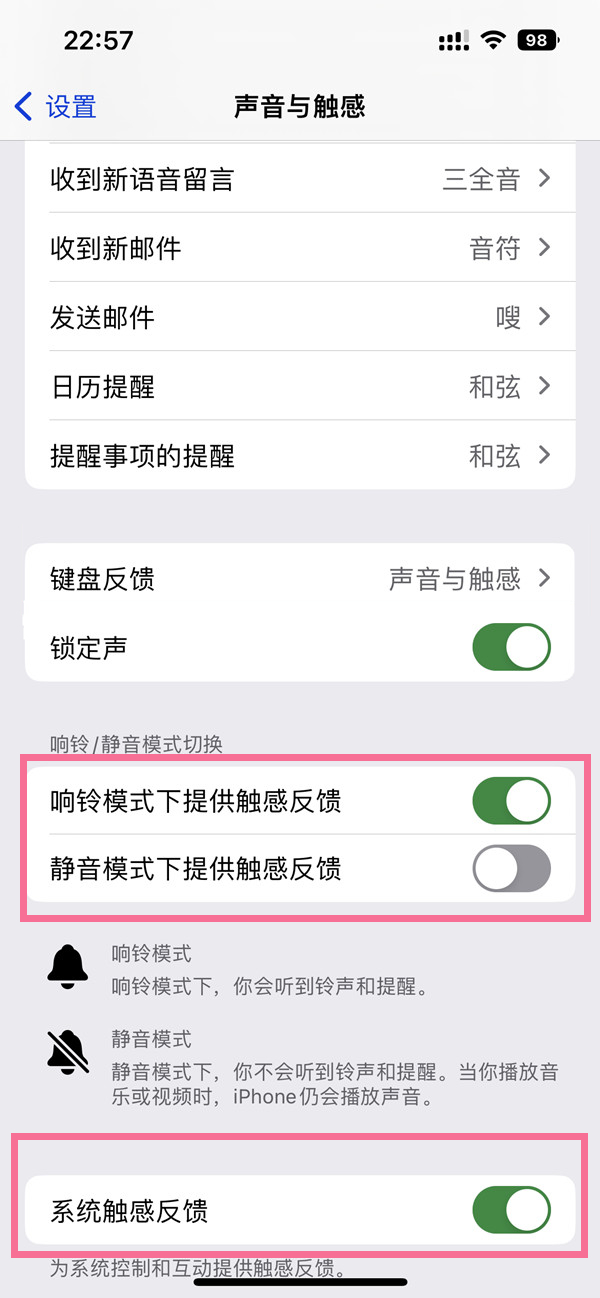Disable 响铃模式下提供触感反馈

511,800
